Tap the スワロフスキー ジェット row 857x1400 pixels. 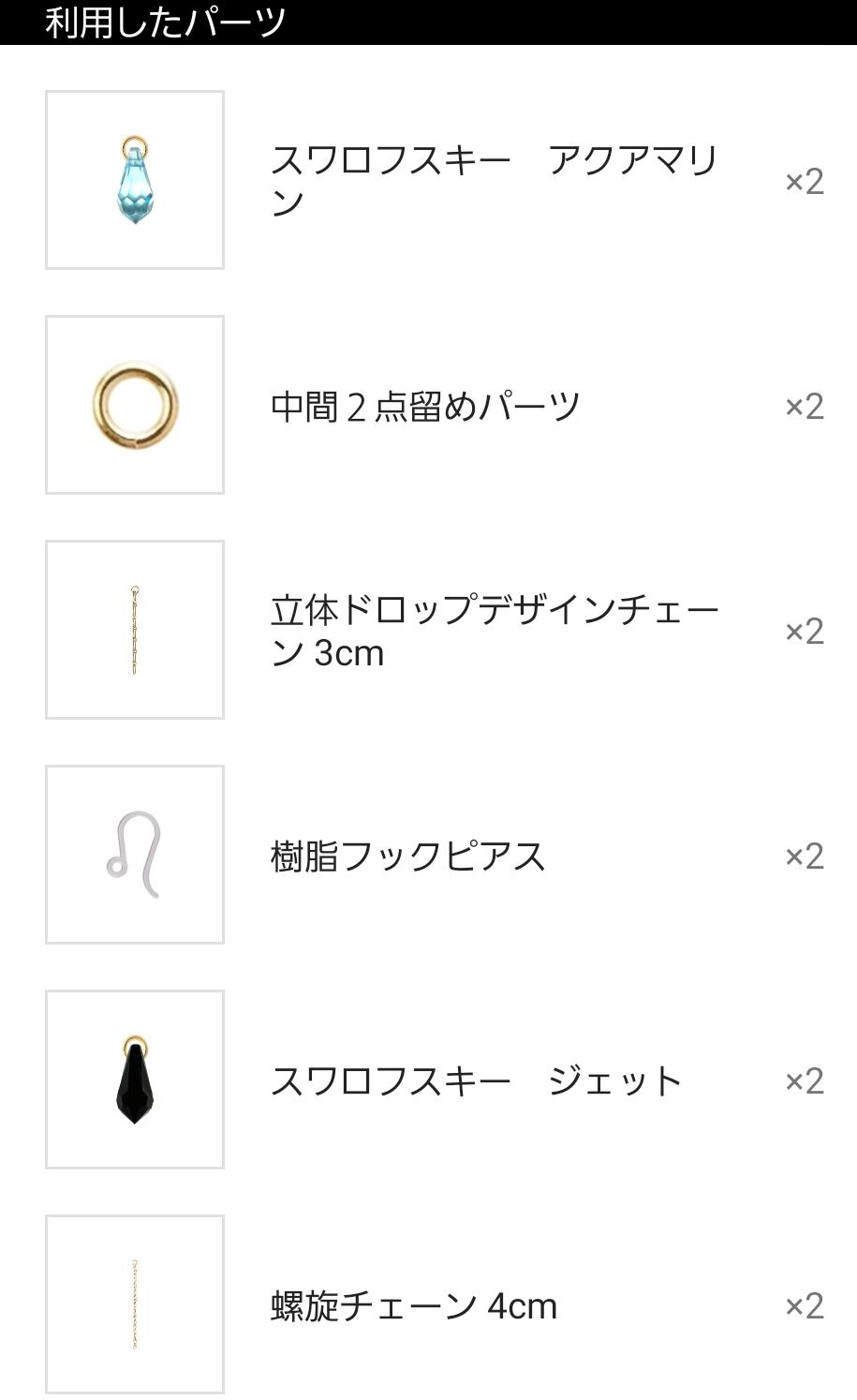(476, 1080)
